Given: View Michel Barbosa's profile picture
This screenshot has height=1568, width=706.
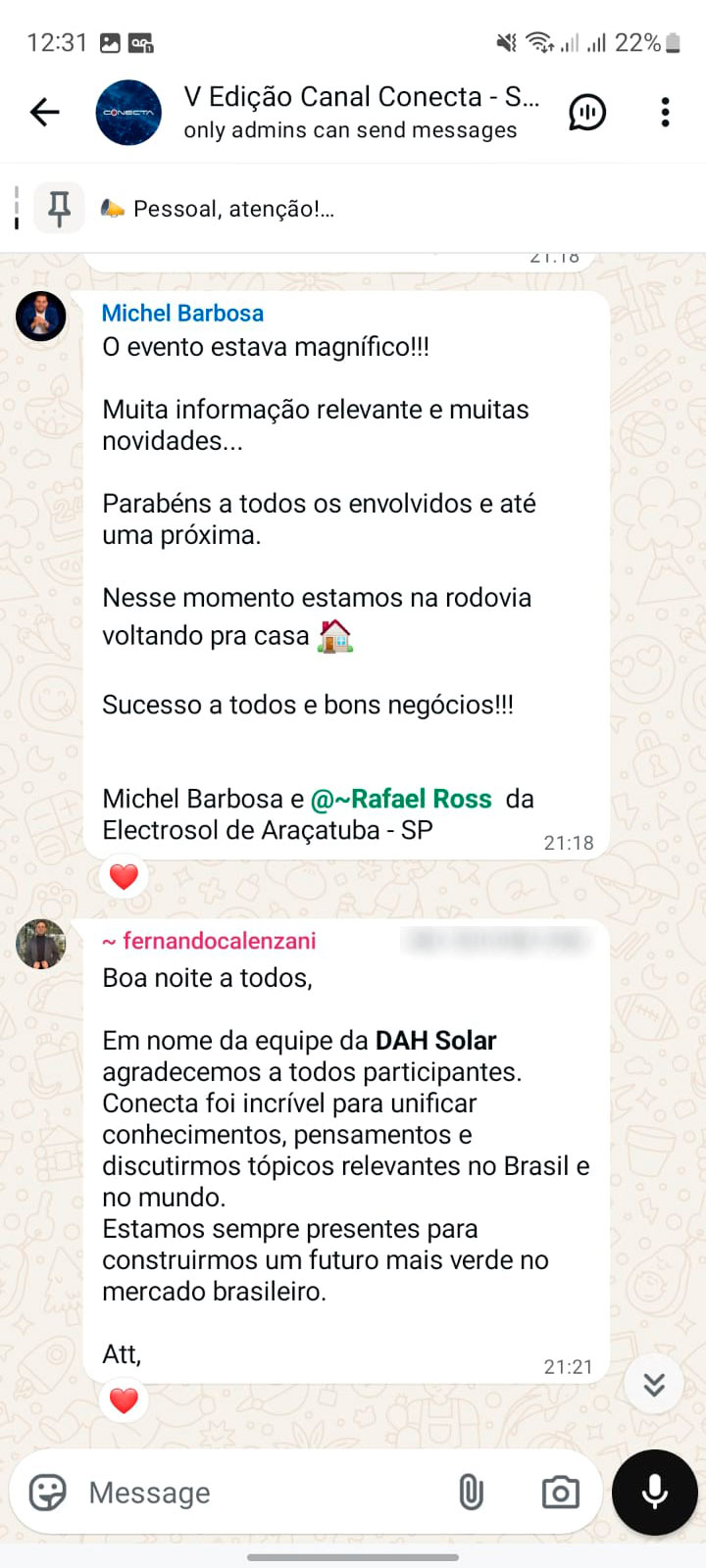Looking at the screenshot, I should pyautogui.click(x=41, y=317).
